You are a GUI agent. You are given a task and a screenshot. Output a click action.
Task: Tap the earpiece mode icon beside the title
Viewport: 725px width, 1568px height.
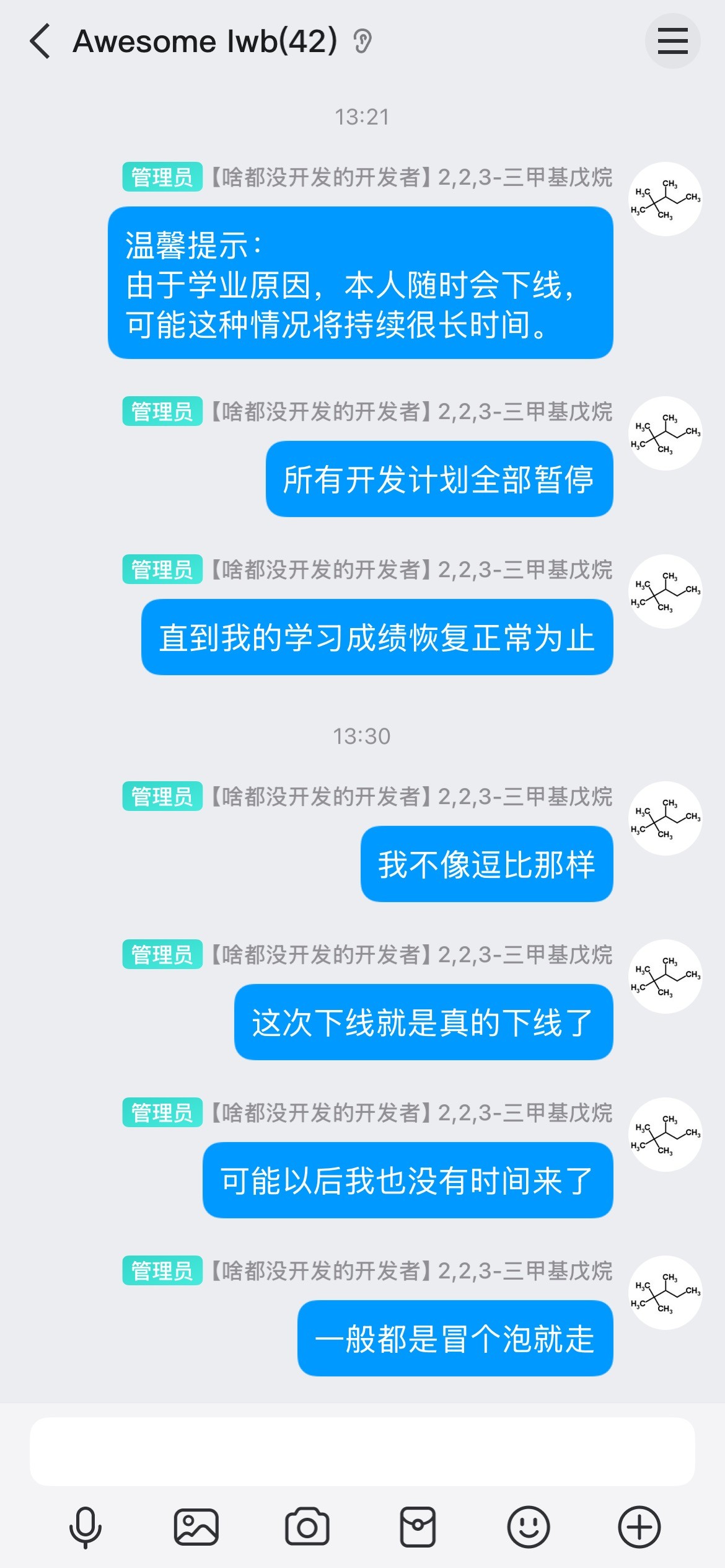coord(362,42)
